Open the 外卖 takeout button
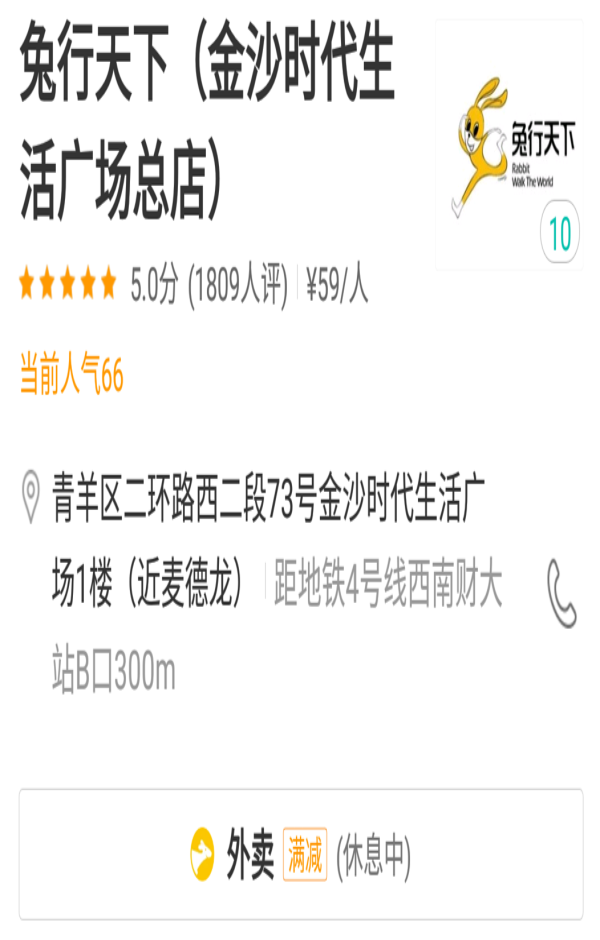Screen dimensions: 600x940 click(x=300, y=854)
